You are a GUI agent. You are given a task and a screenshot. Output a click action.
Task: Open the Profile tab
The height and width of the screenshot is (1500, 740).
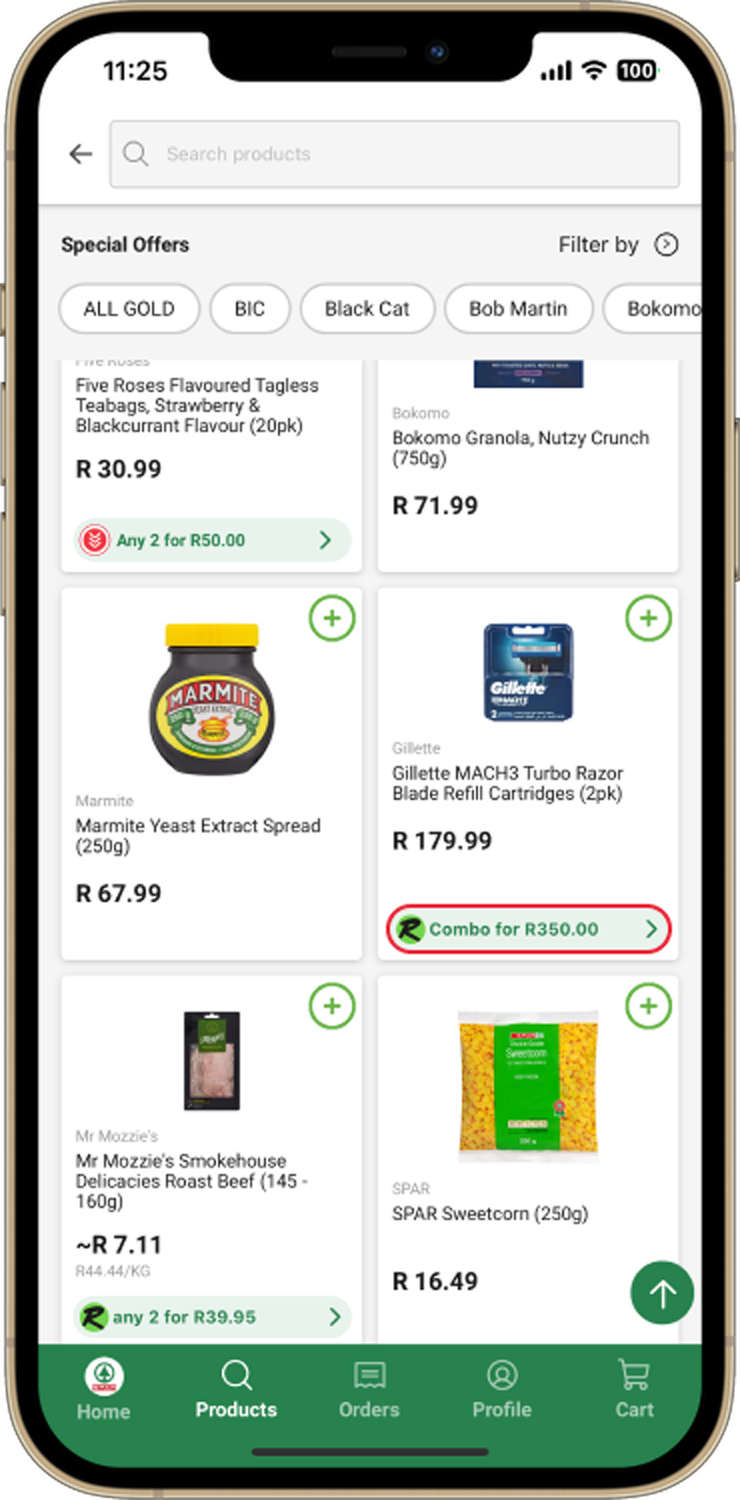click(x=501, y=1390)
